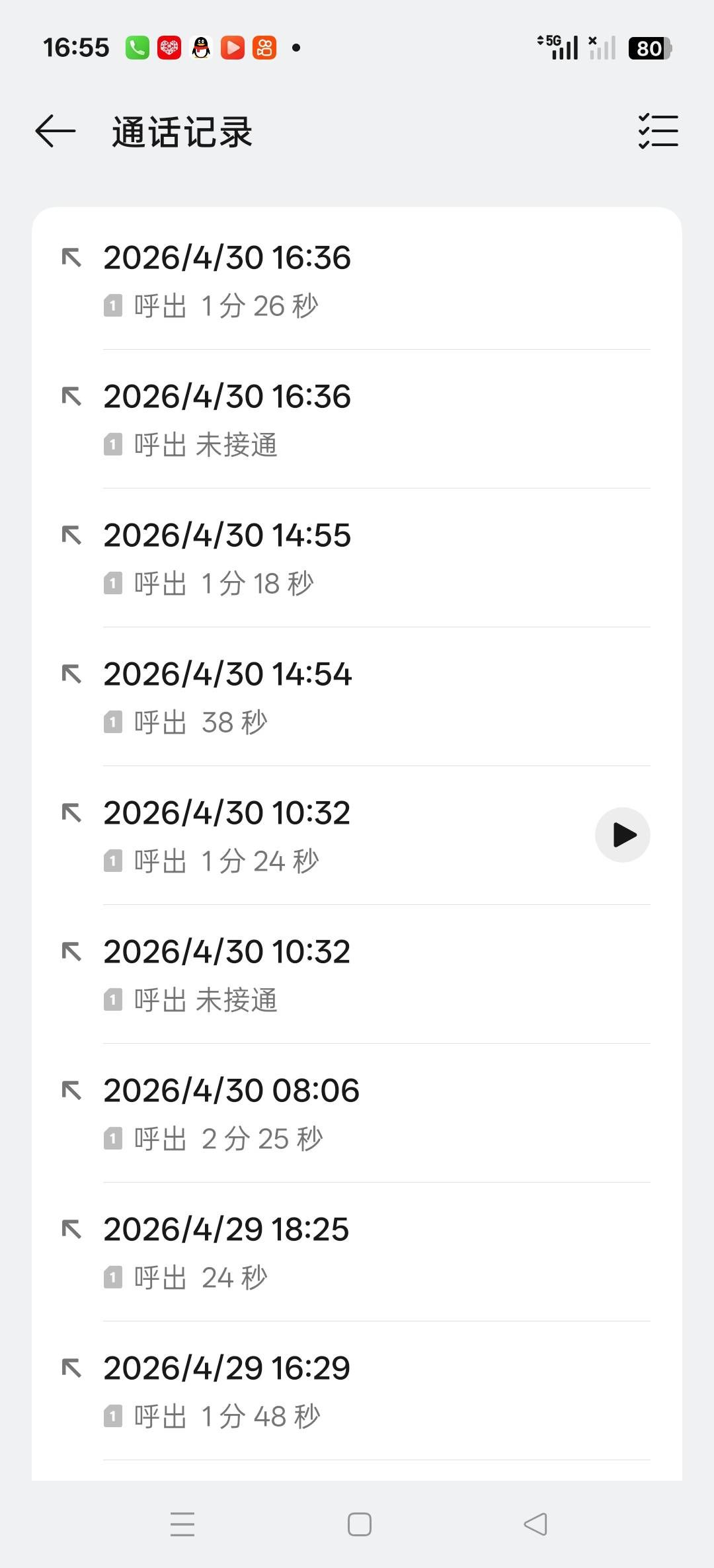Open the multi-select checklist icon

[658, 131]
